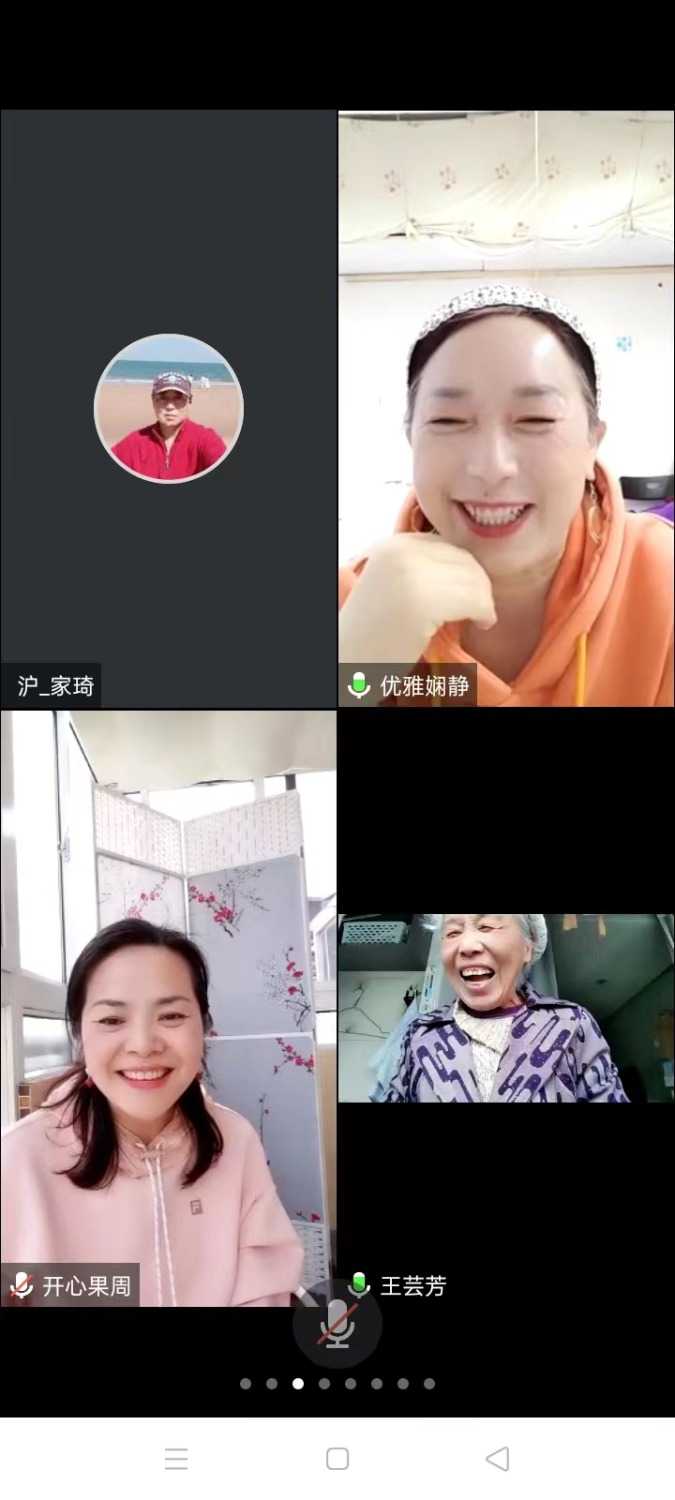Open 王芸芳's video tile
Viewport: 675px width, 1500px height.
(x=506, y=1008)
